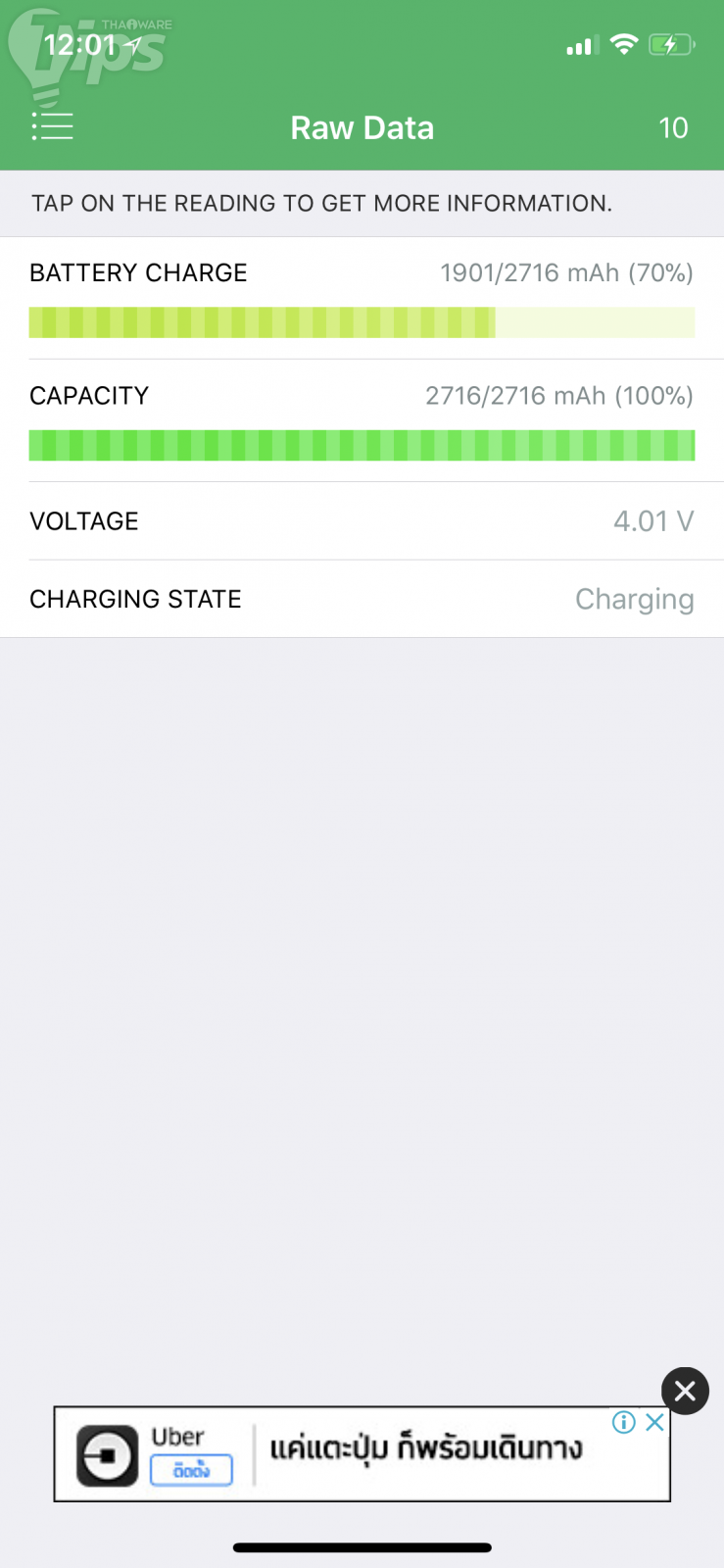Close the Uber ad banner
724x1568 pixels.
tap(655, 1422)
